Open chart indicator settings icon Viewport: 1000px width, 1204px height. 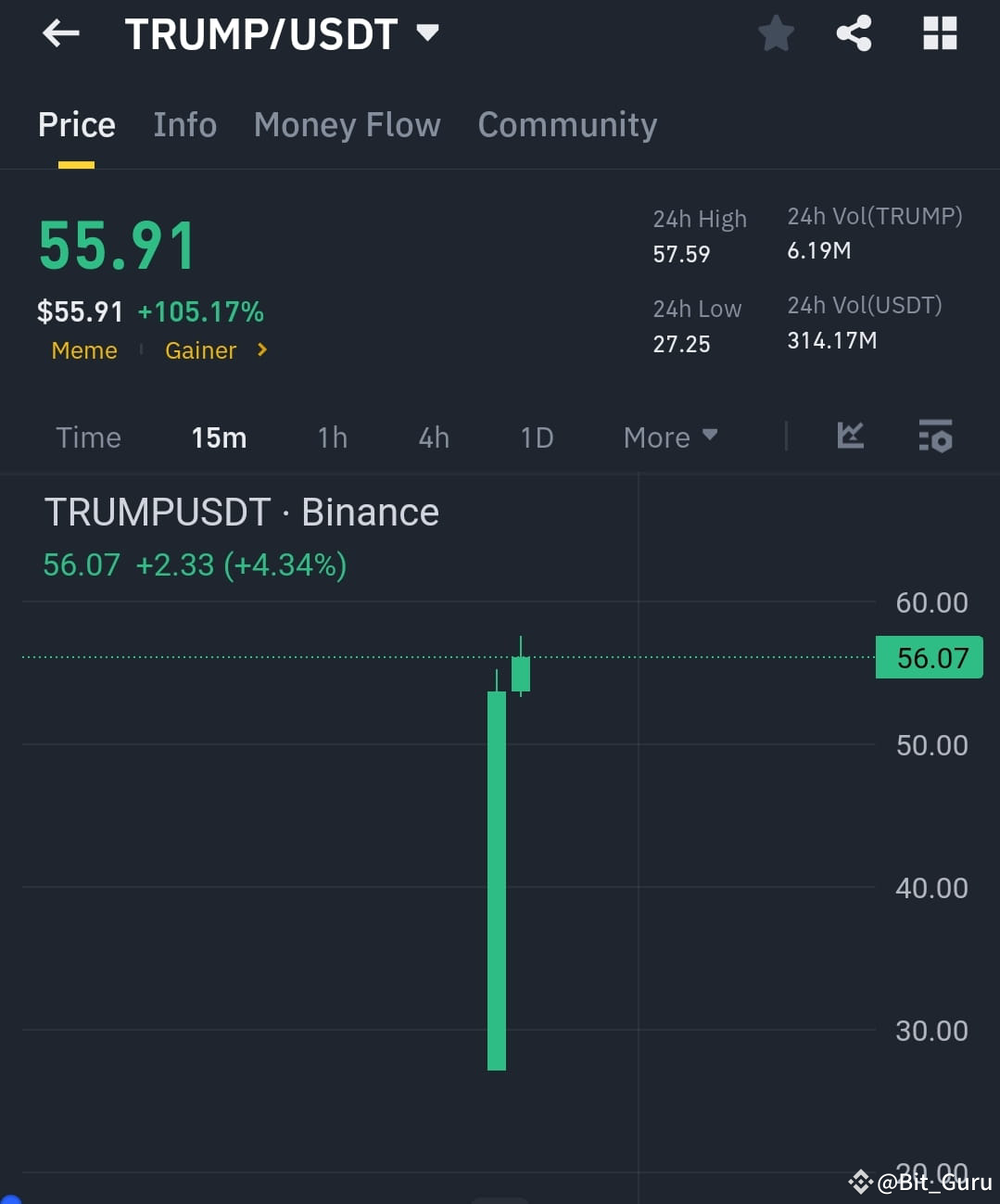coord(935,436)
